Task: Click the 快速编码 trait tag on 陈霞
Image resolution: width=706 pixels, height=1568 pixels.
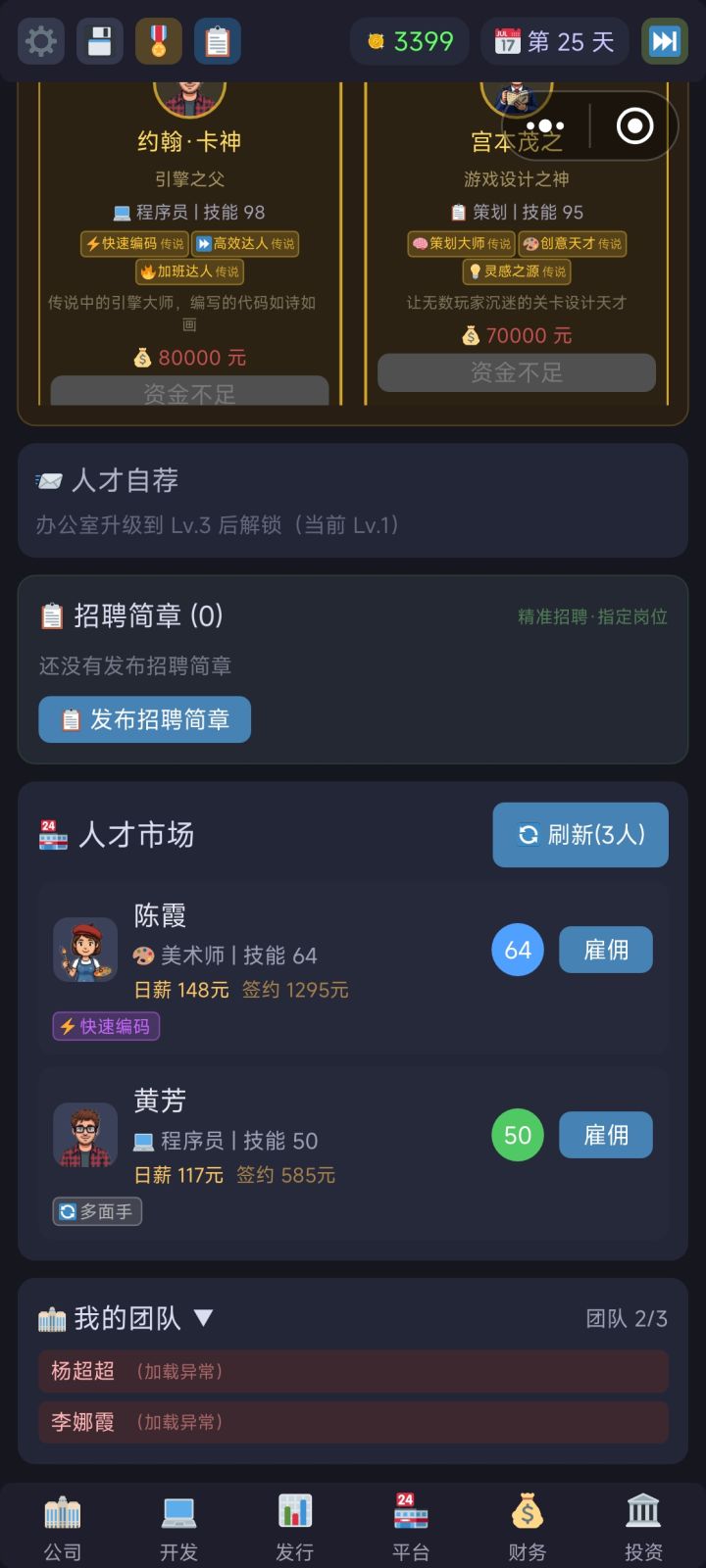Action: pyautogui.click(x=105, y=1026)
